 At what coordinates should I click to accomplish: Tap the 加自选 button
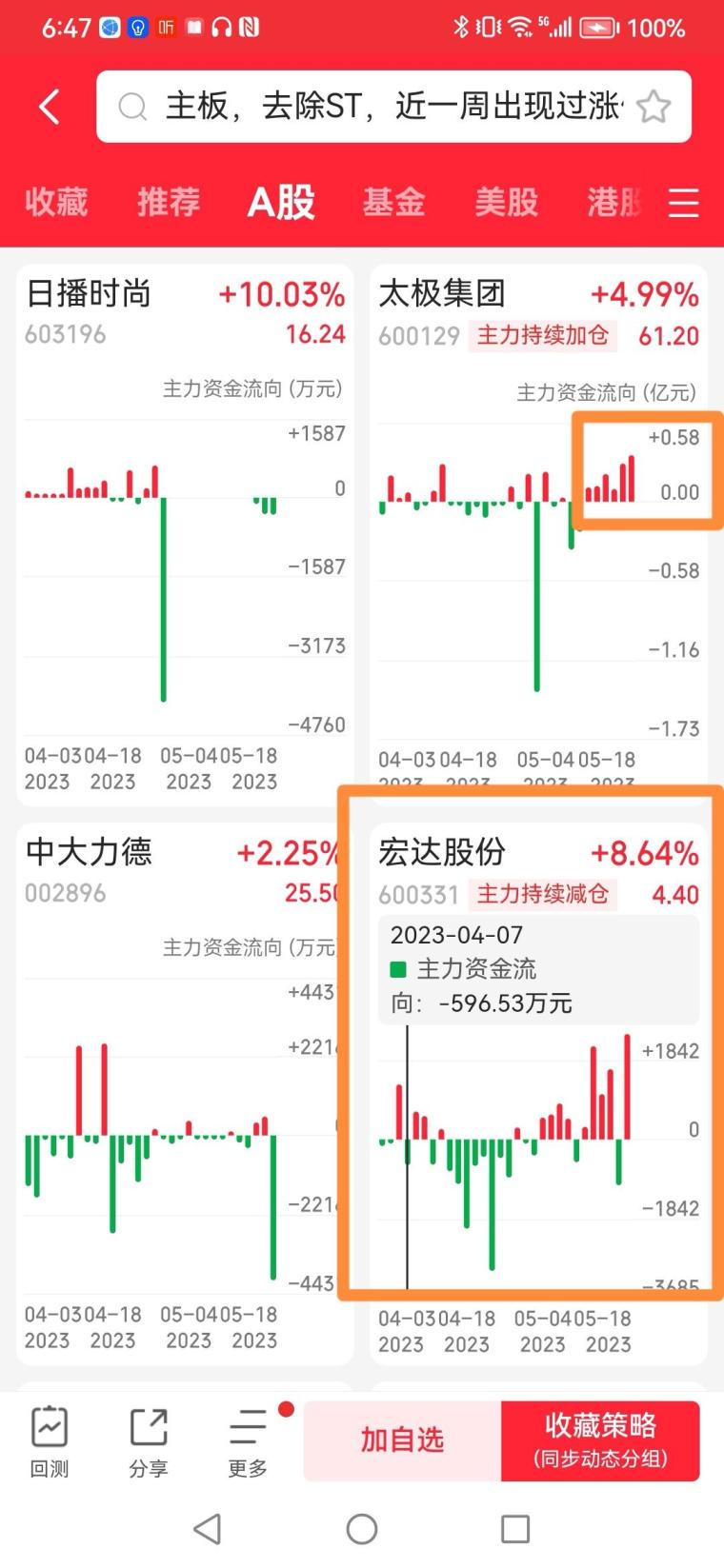click(x=402, y=1440)
